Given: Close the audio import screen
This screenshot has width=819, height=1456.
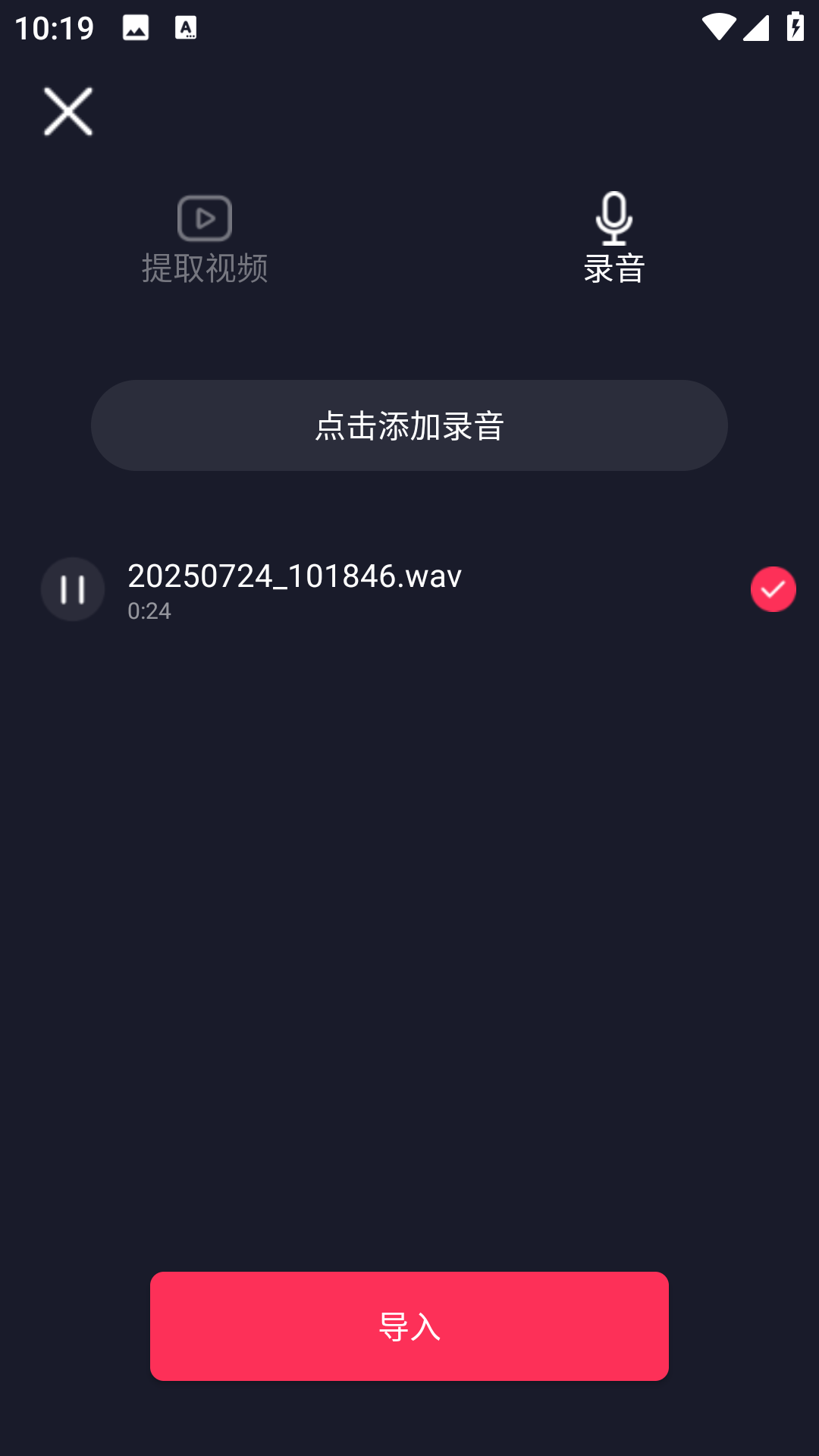Looking at the screenshot, I should click(67, 111).
